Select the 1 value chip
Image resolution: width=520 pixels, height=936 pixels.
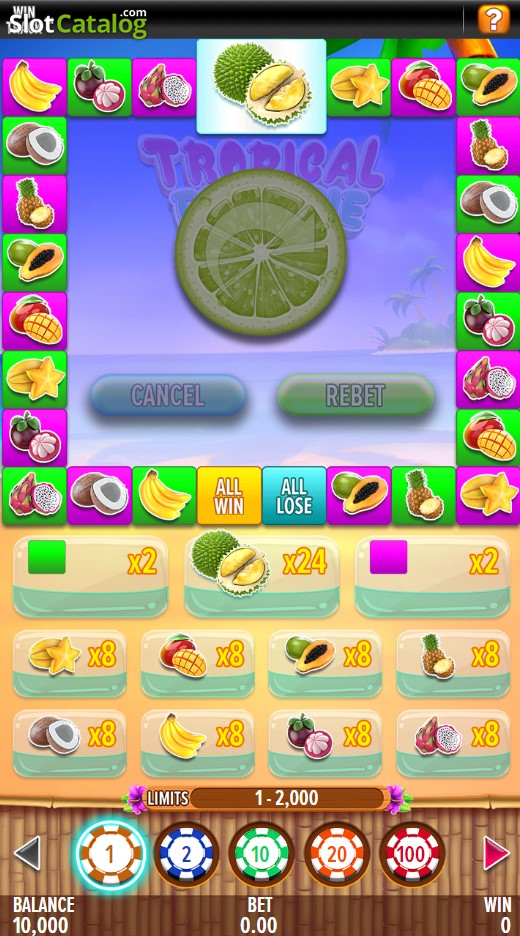click(x=110, y=854)
